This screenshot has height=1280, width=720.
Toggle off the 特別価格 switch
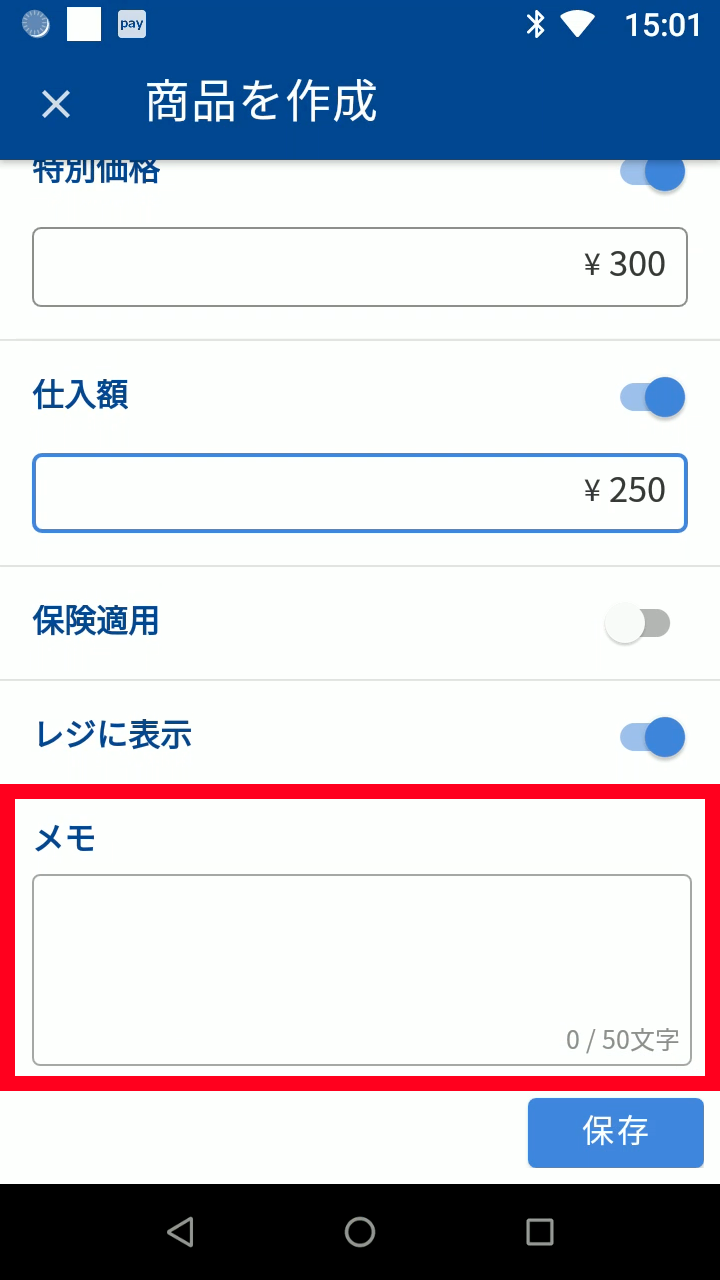(654, 173)
